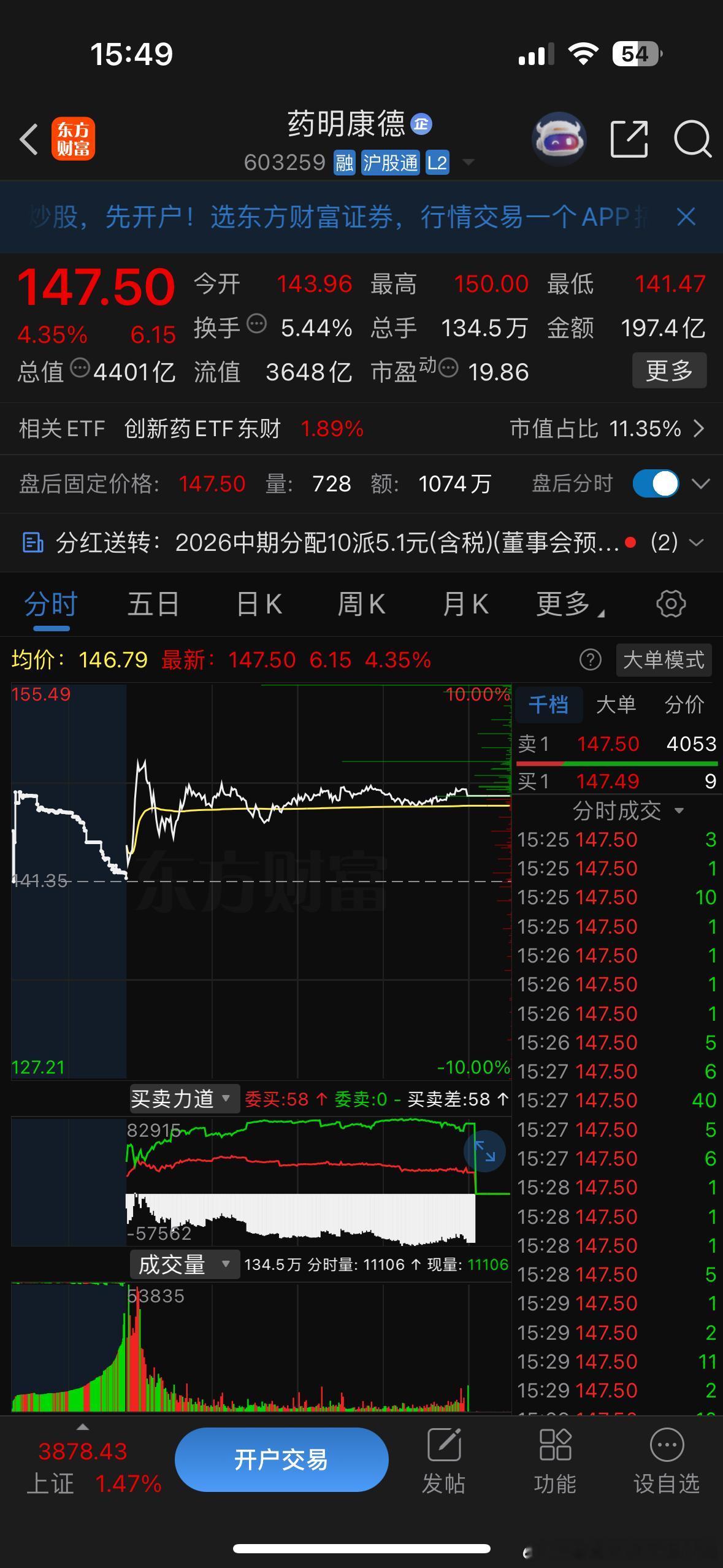The image size is (723, 1568).
Task: Open the robot assistant avatar
Action: pos(559,139)
